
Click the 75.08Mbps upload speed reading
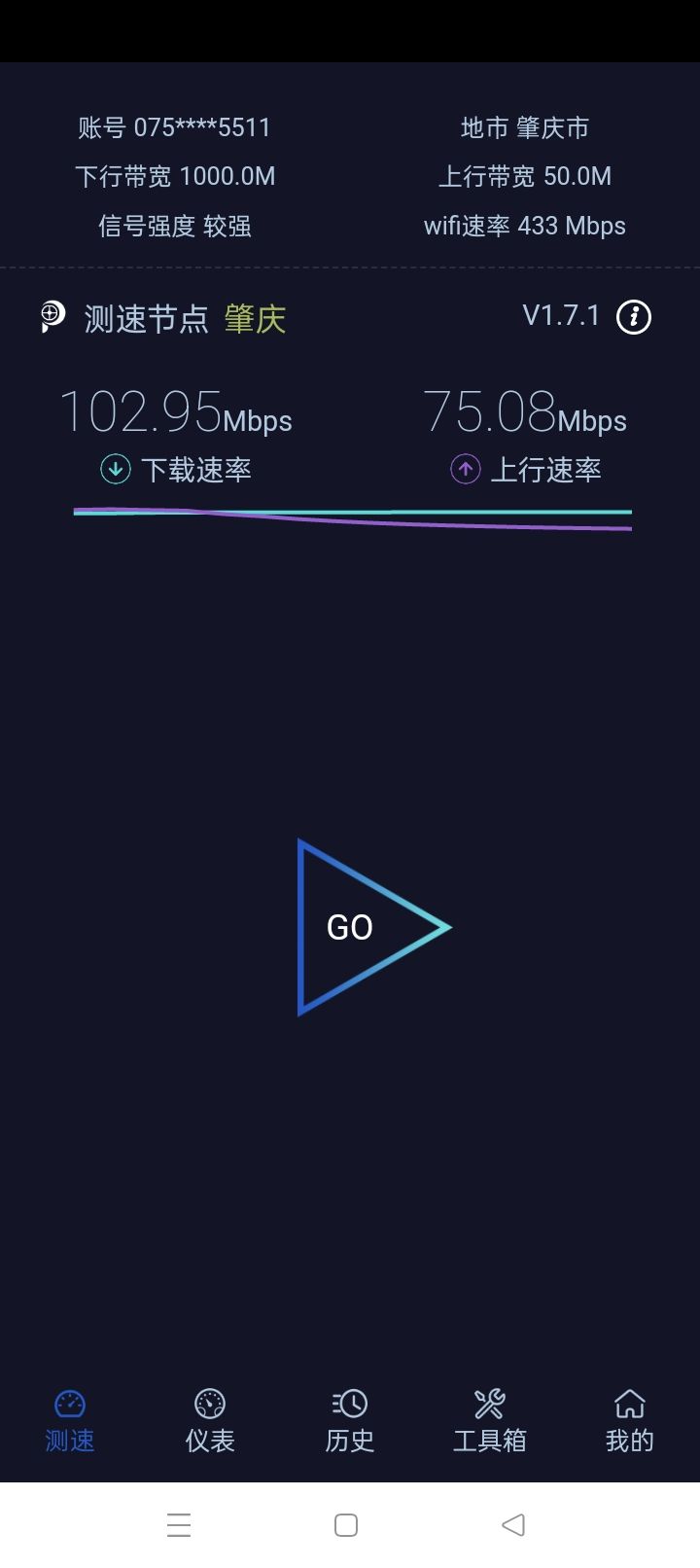pyautogui.click(x=525, y=416)
